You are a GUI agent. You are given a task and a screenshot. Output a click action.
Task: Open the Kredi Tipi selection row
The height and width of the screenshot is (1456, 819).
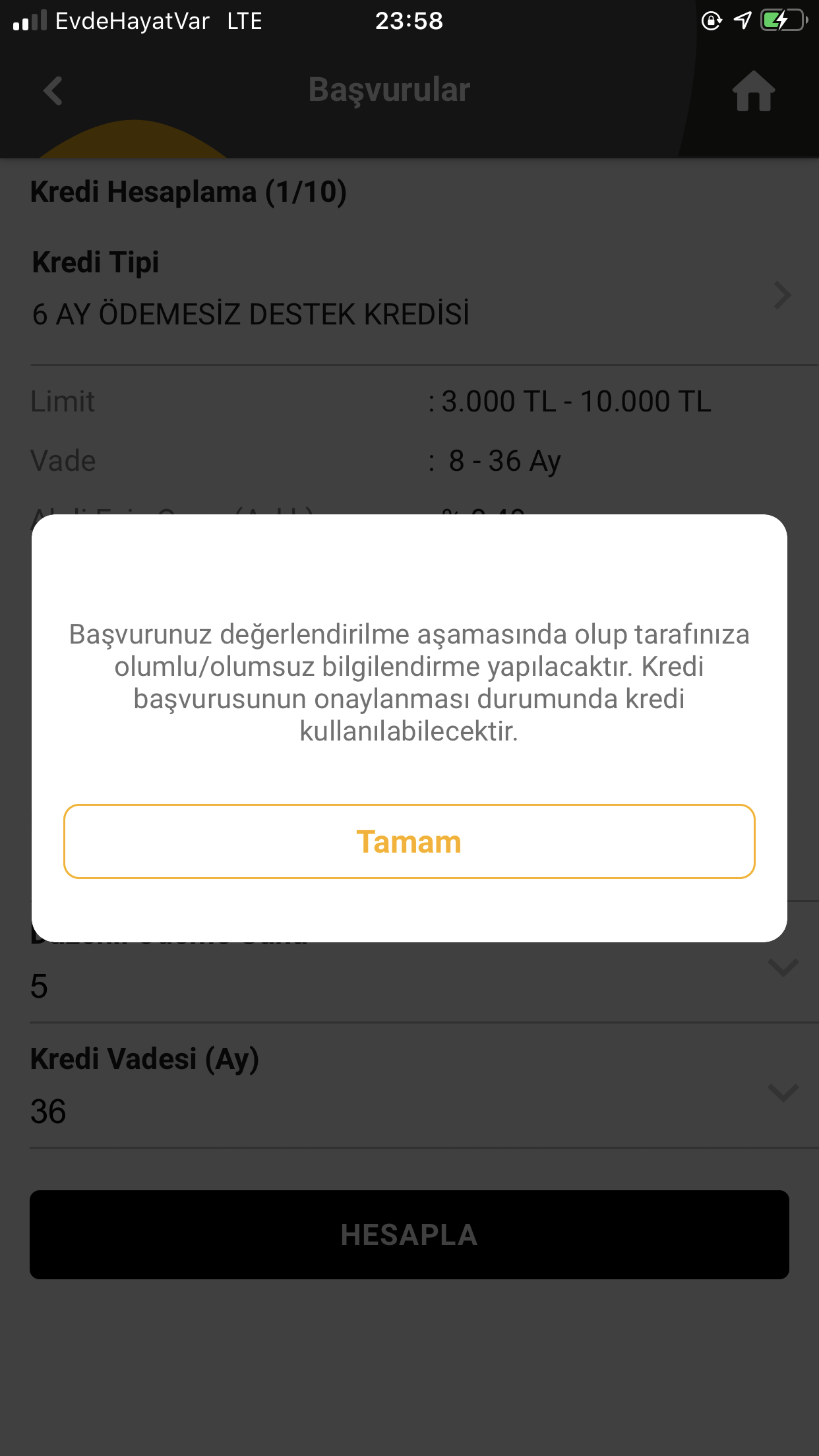pos(409,295)
